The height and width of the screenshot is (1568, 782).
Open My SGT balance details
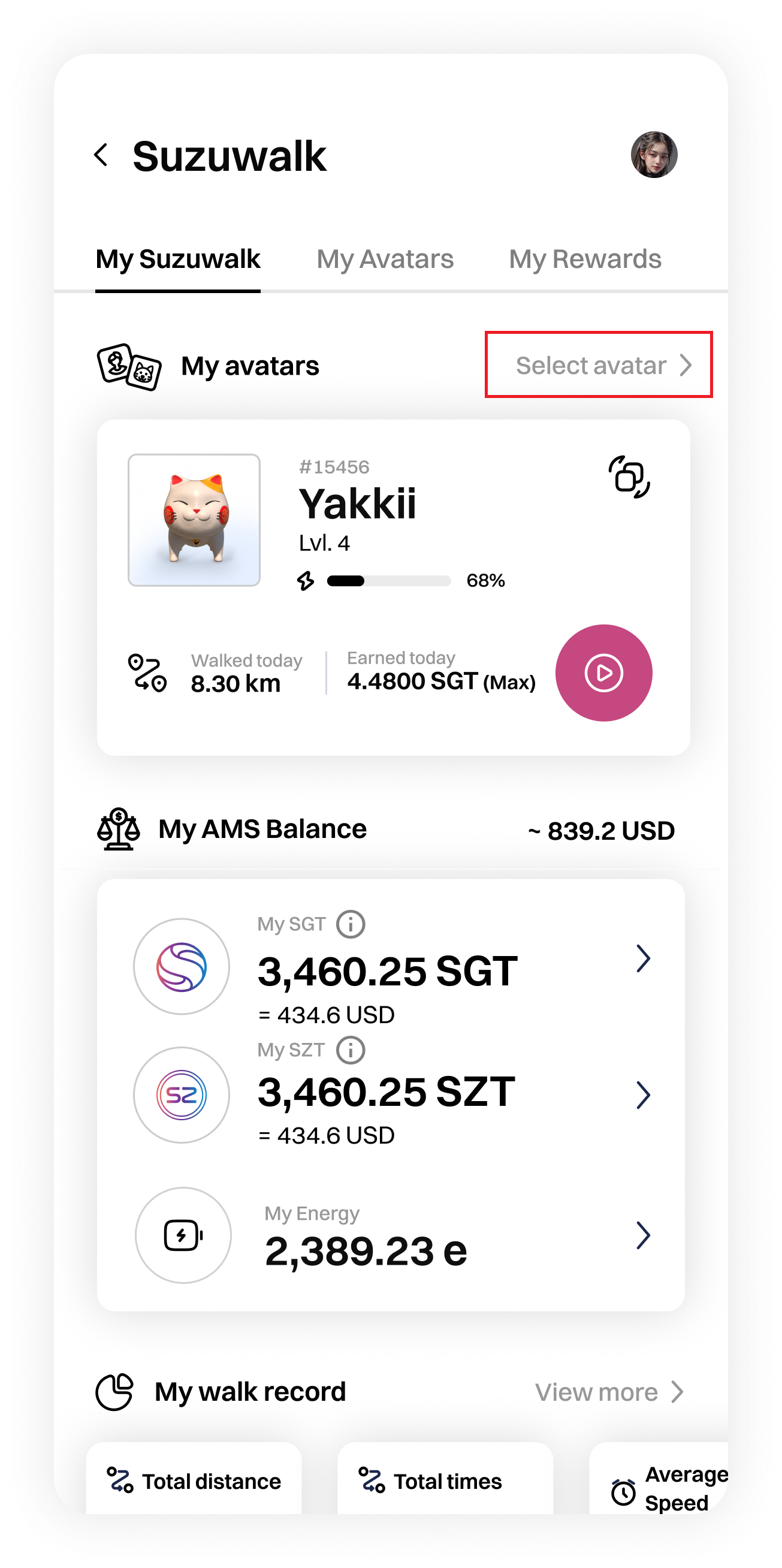click(x=642, y=958)
